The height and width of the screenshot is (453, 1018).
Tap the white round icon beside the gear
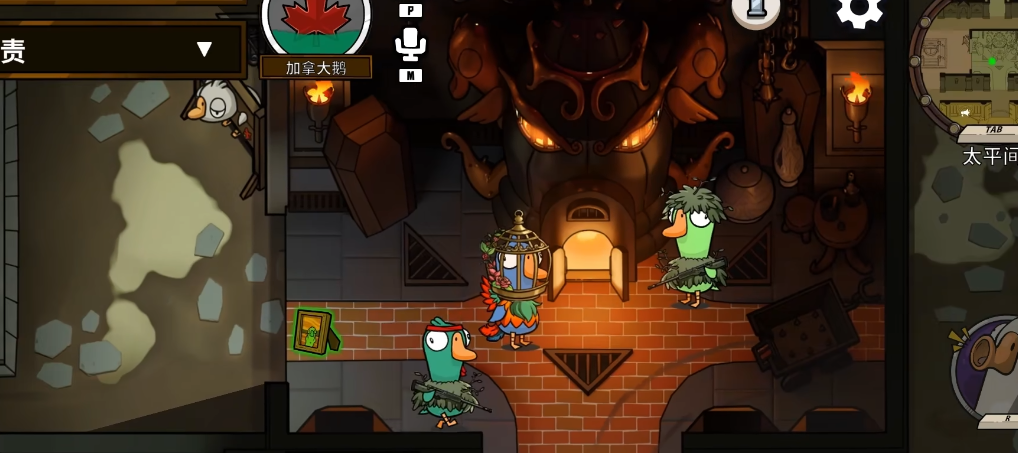pyautogui.click(x=756, y=10)
